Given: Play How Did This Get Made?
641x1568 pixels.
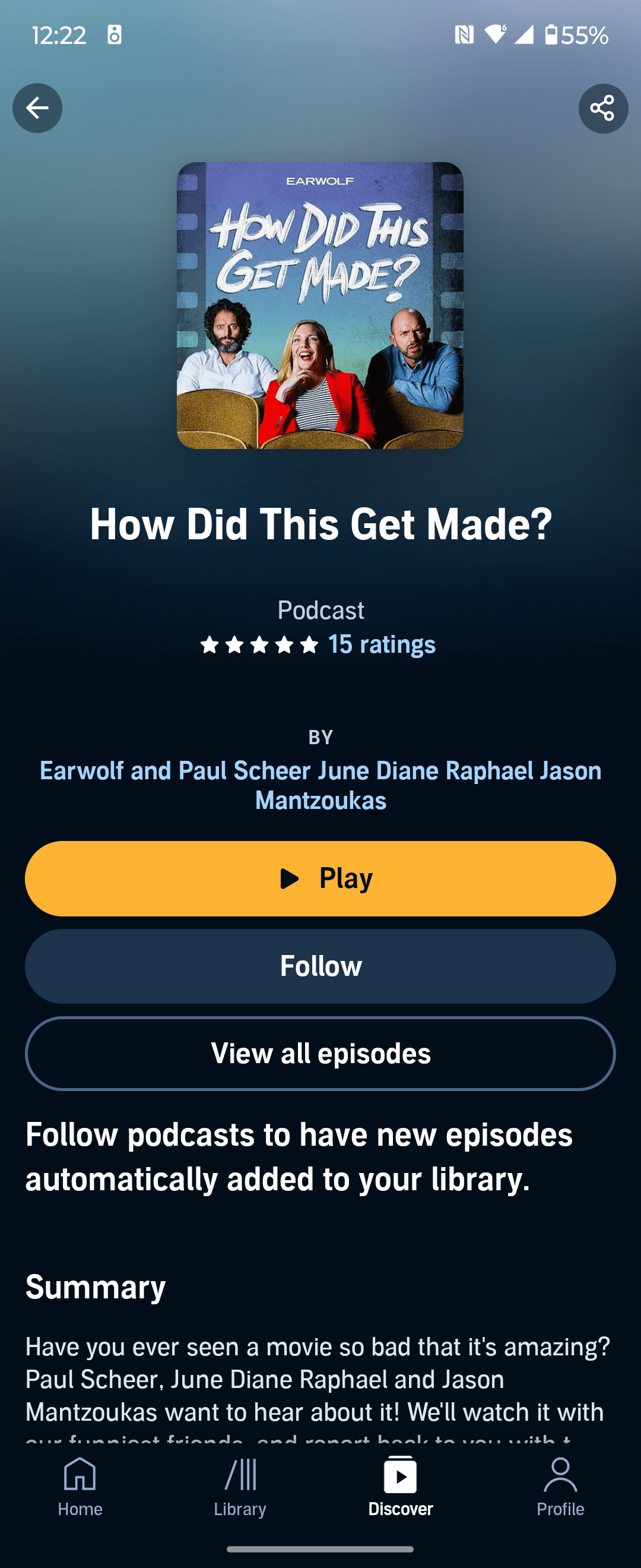Looking at the screenshot, I should (x=320, y=878).
